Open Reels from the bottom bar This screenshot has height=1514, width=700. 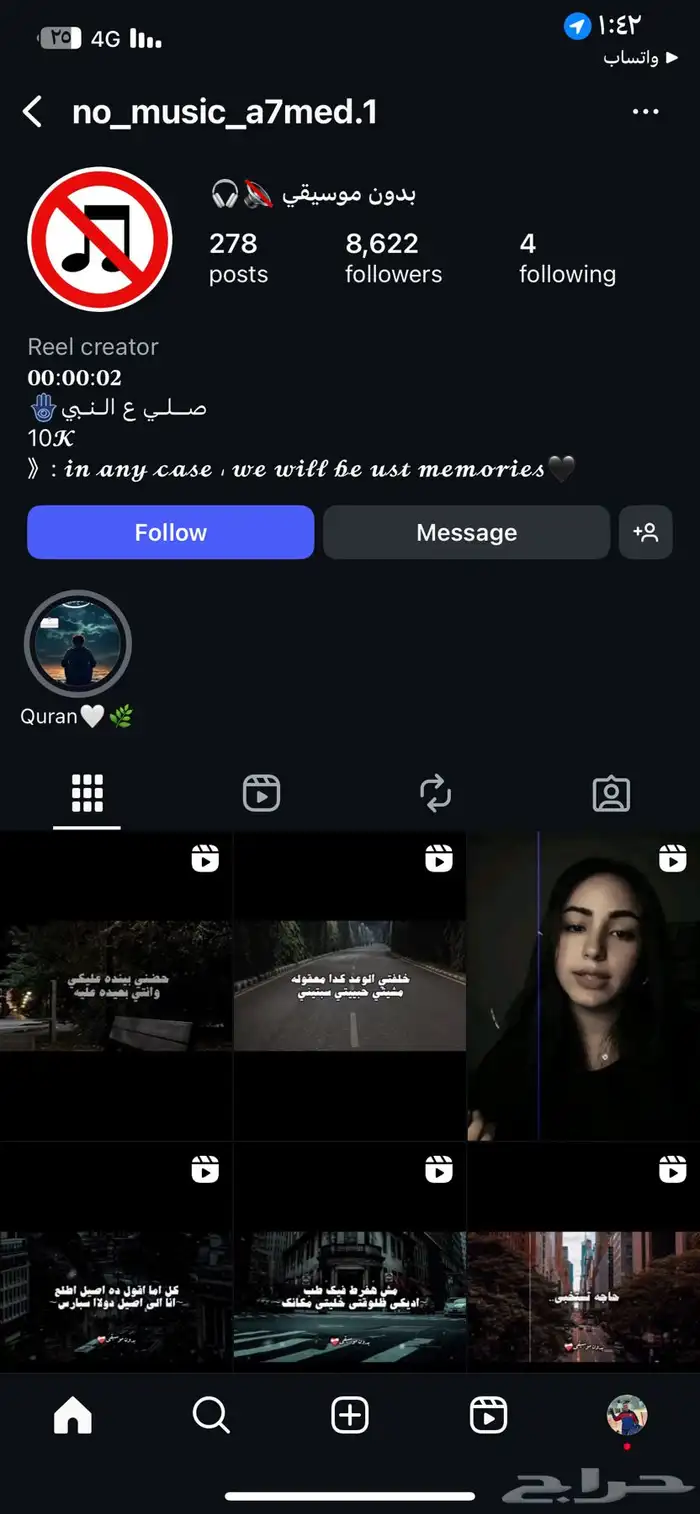click(488, 1415)
